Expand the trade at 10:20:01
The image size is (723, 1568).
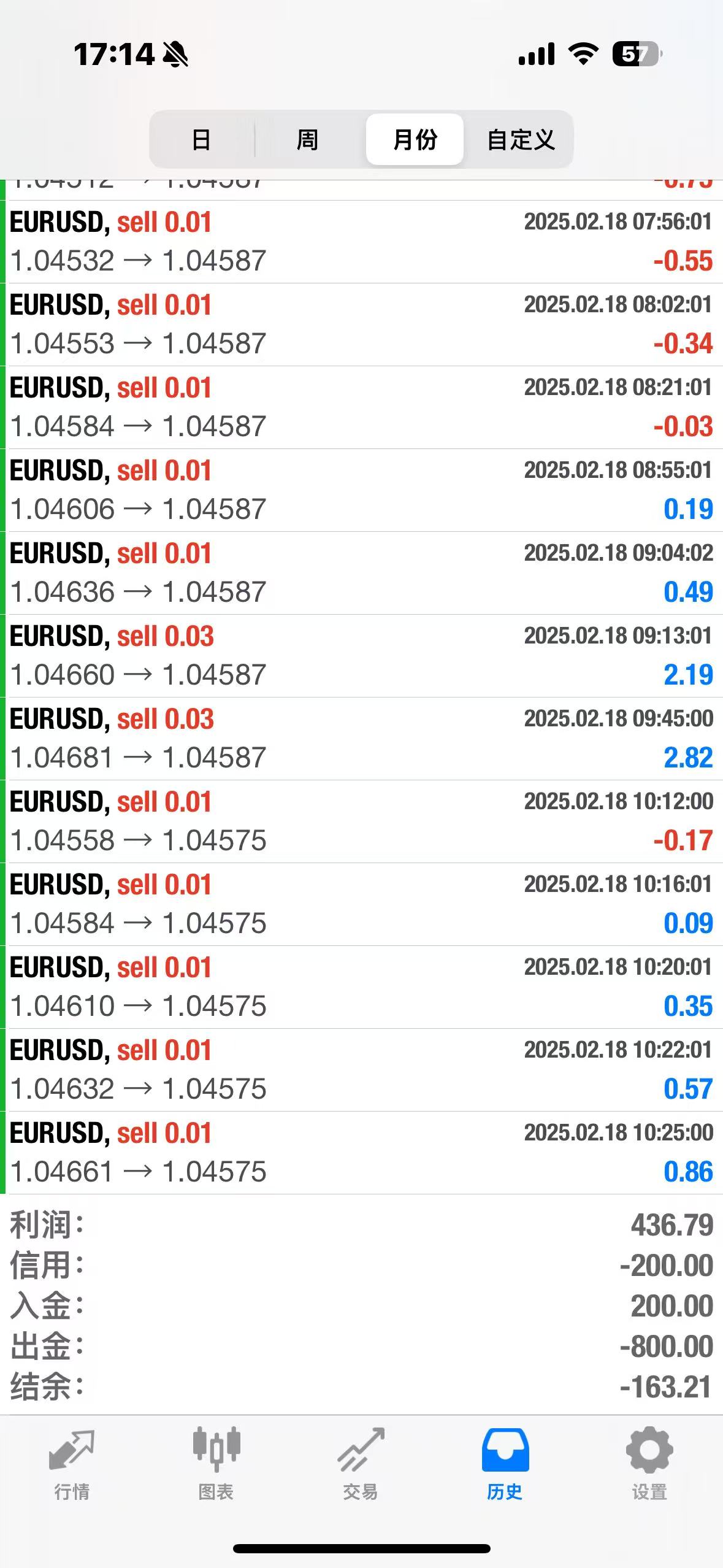361,987
